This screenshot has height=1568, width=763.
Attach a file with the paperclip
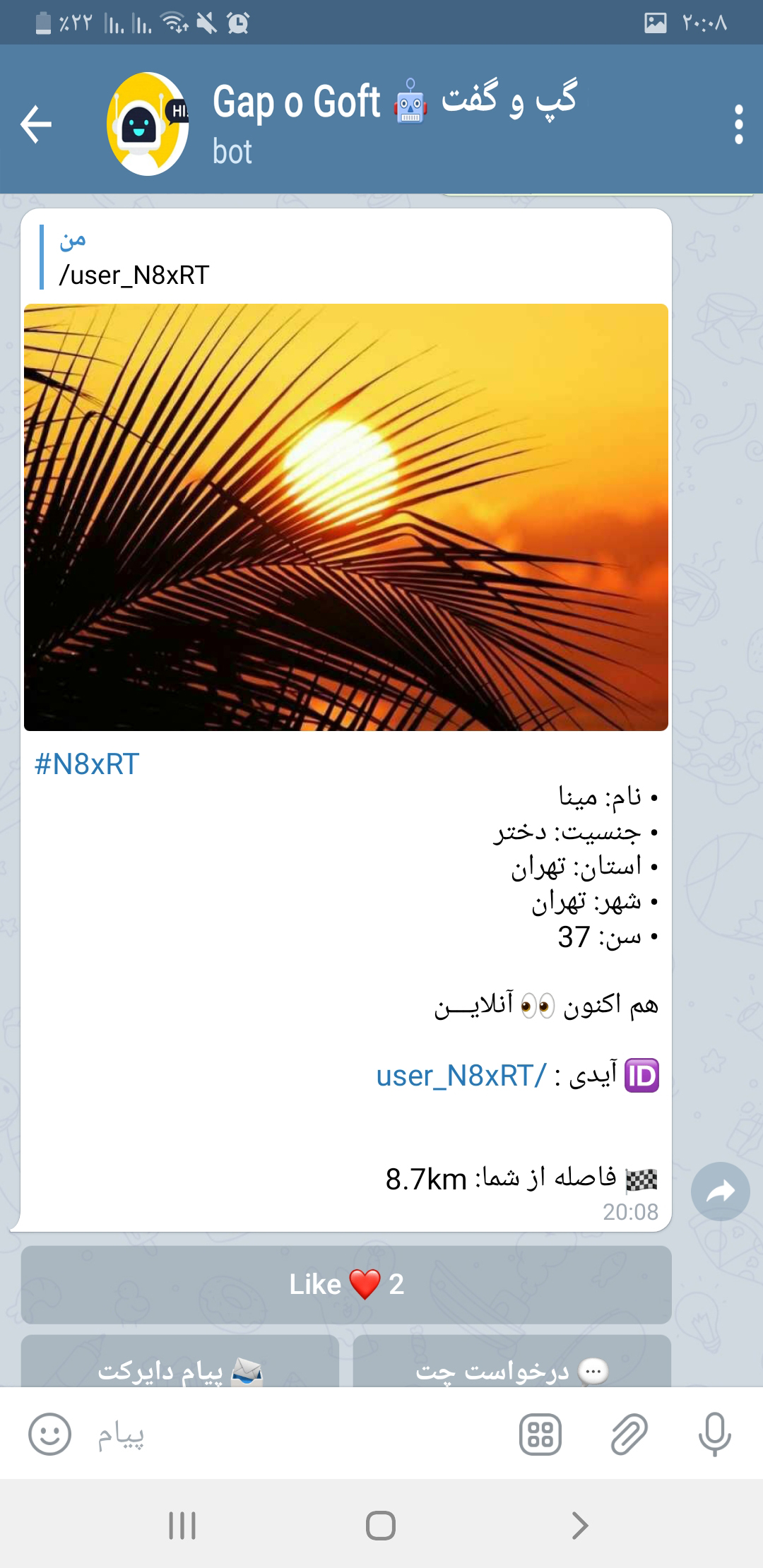click(x=628, y=1435)
